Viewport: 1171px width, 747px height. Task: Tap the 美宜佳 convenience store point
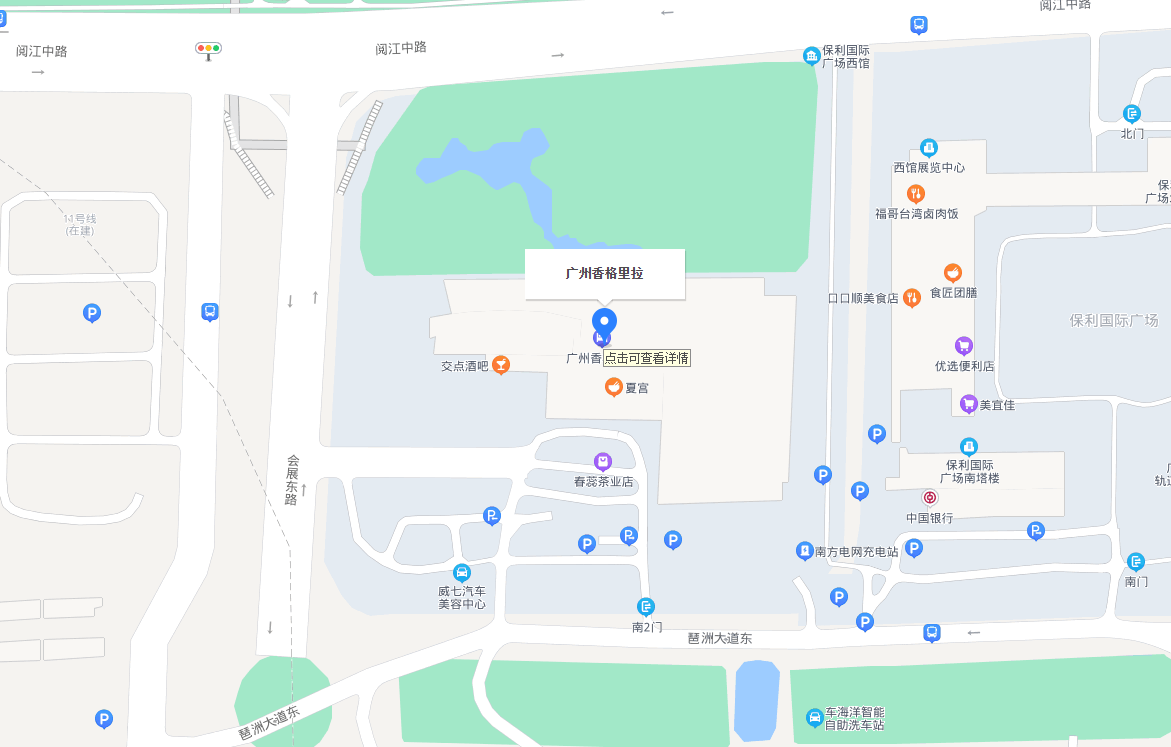(x=968, y=404)
